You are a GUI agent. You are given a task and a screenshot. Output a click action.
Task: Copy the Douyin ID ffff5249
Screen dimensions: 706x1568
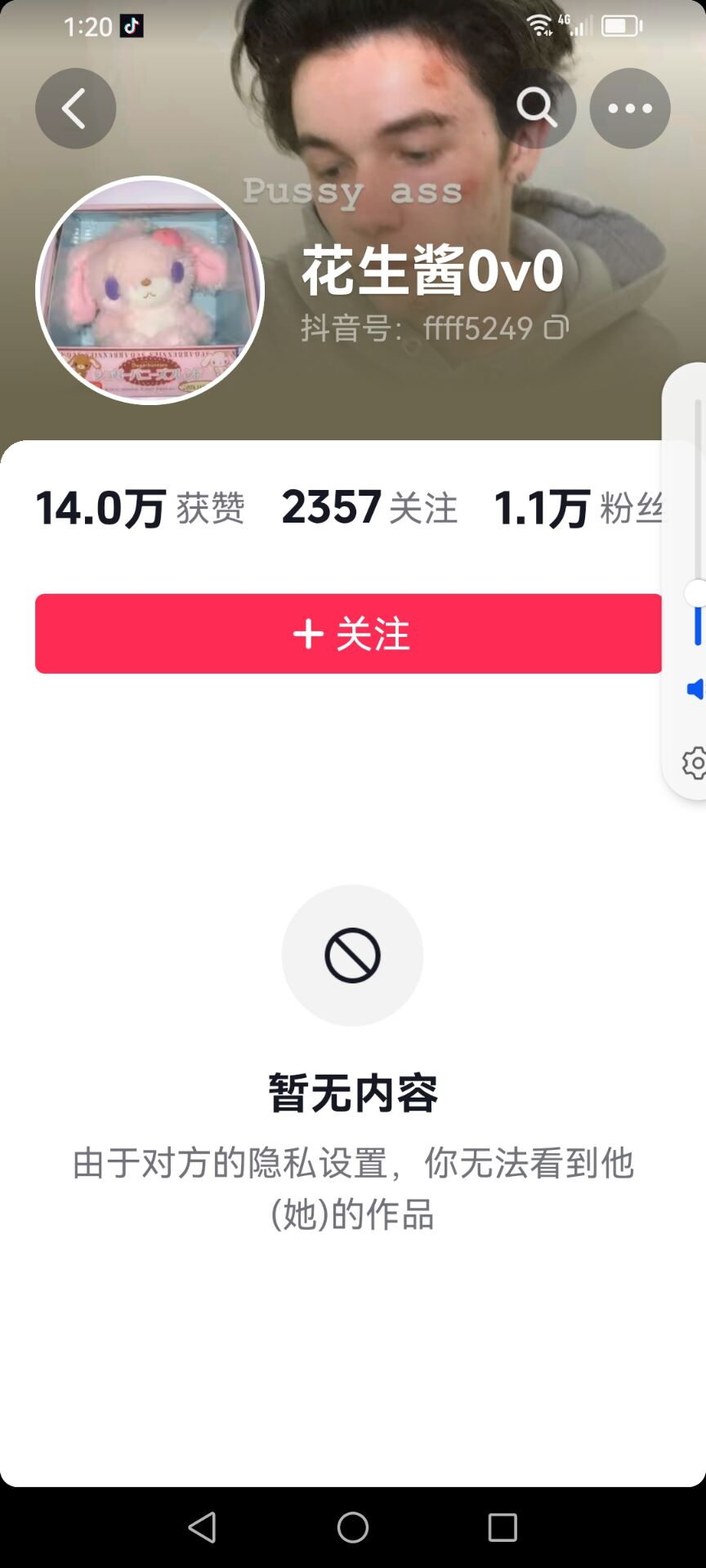(x=556, y=327)
